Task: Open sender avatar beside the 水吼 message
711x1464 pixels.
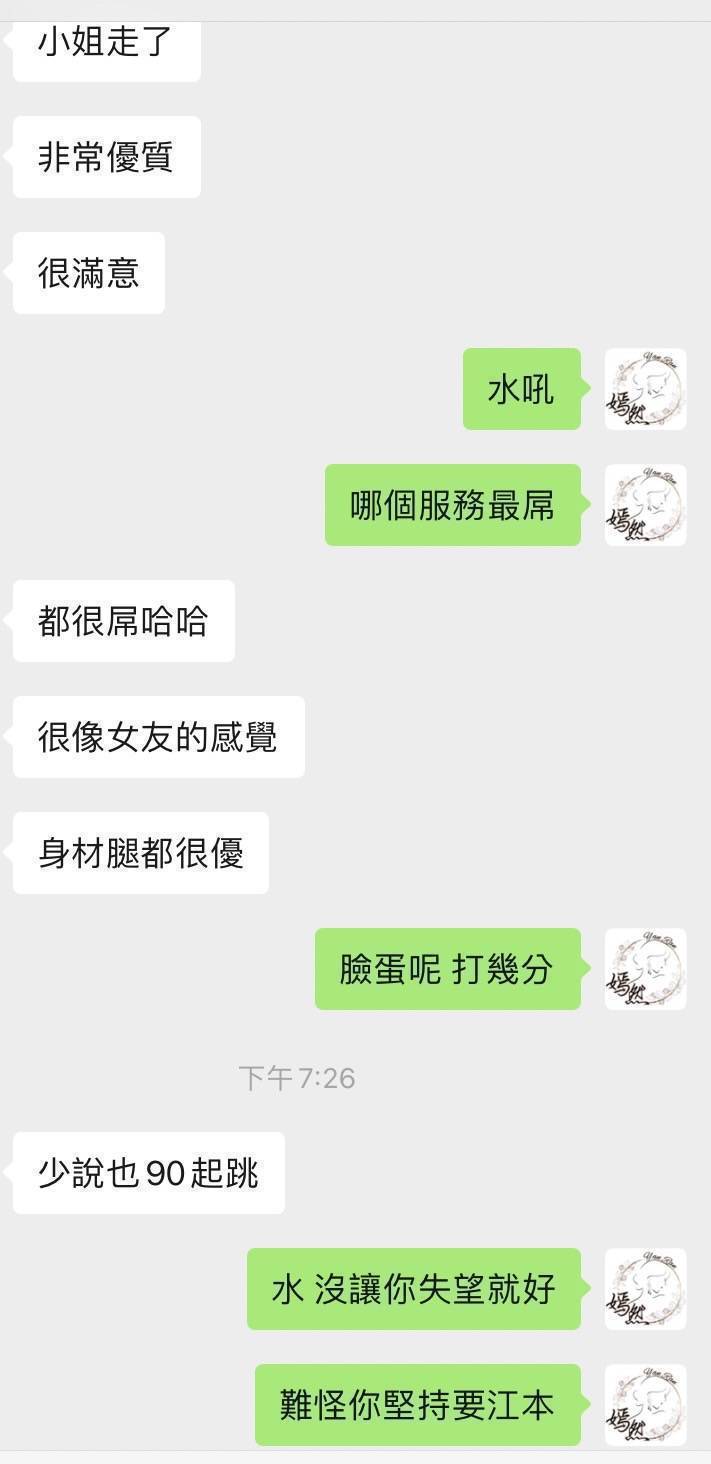Action: (x=645, y=389)
